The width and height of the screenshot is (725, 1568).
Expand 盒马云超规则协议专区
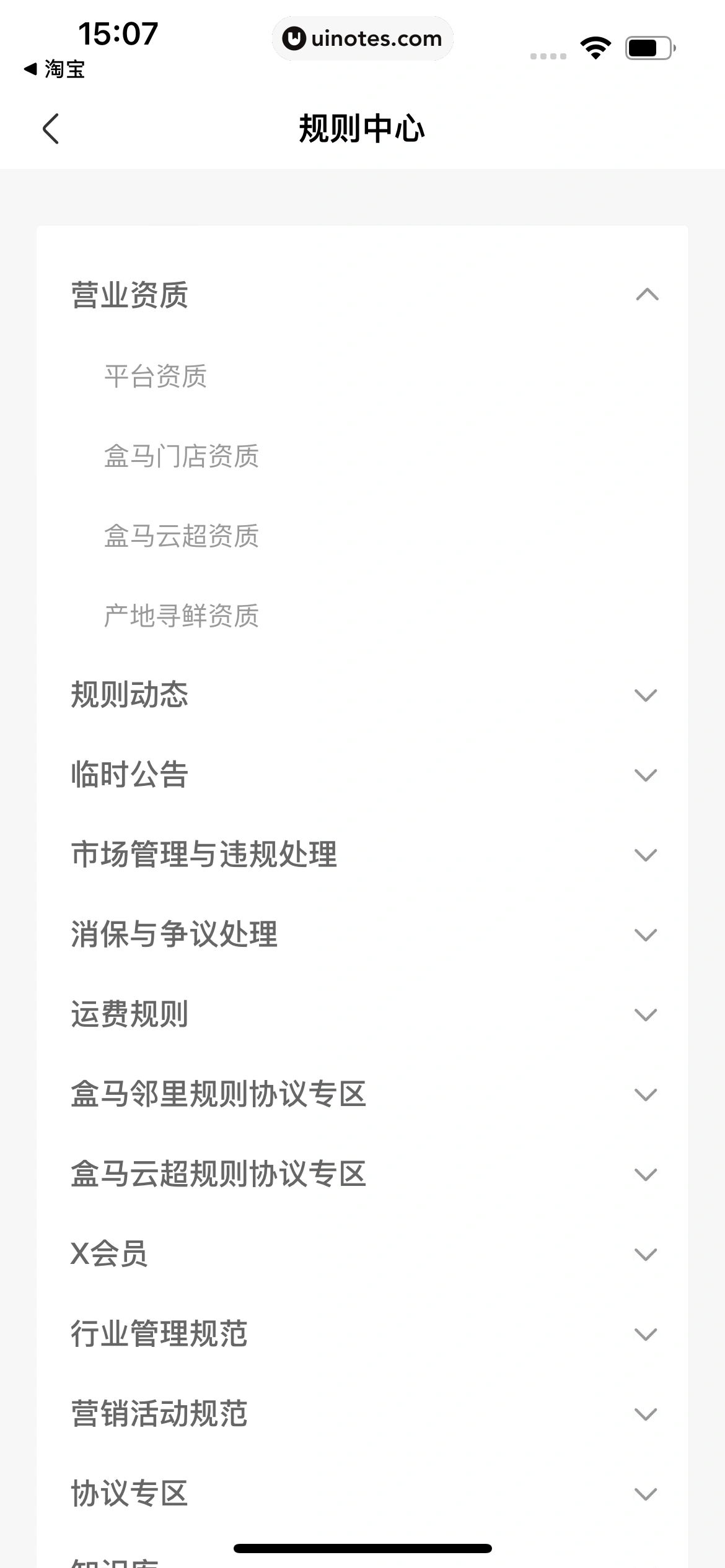pos(645,1175)
